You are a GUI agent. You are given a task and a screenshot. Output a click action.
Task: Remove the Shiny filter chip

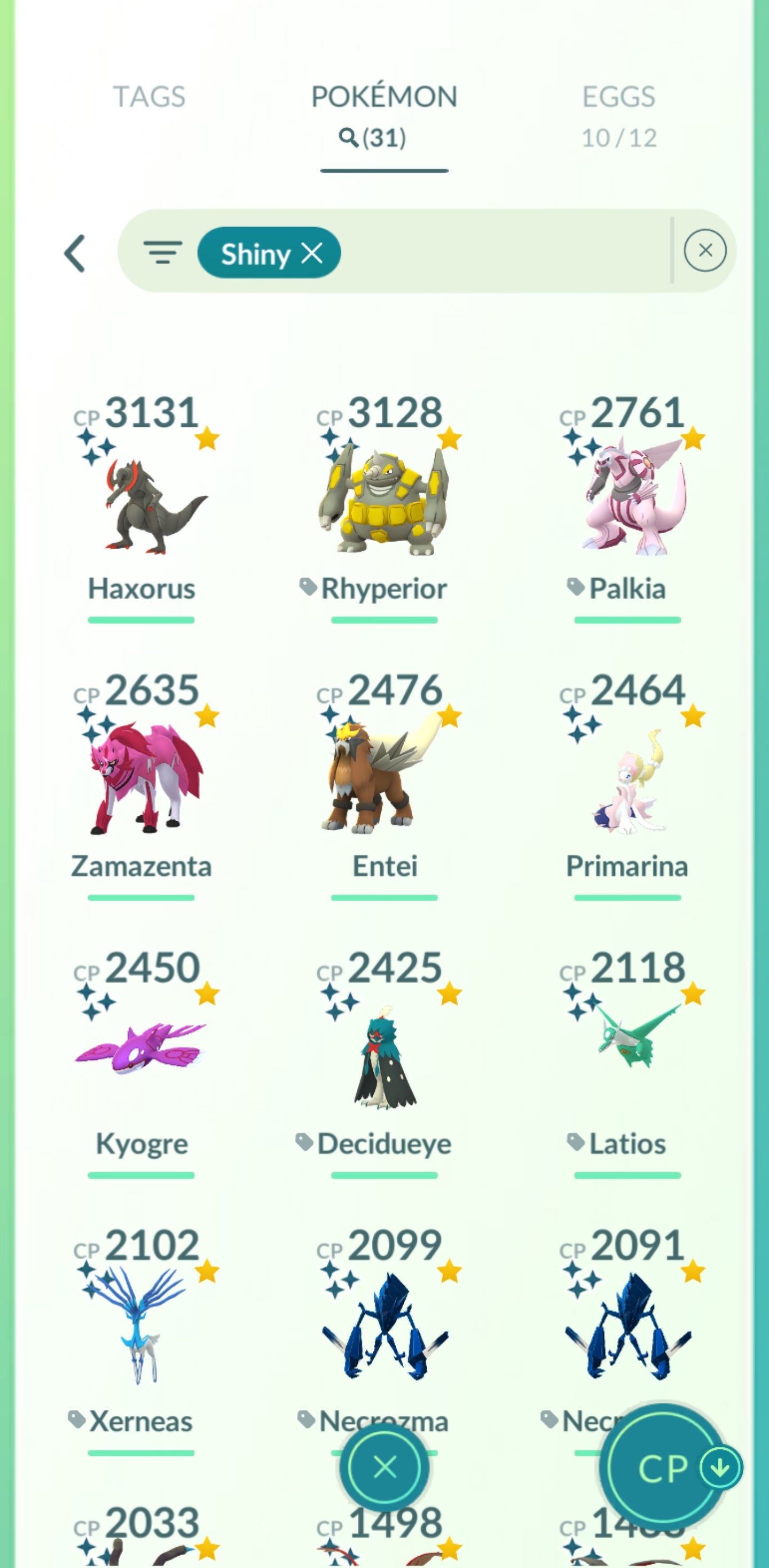[x=312, y=253]
